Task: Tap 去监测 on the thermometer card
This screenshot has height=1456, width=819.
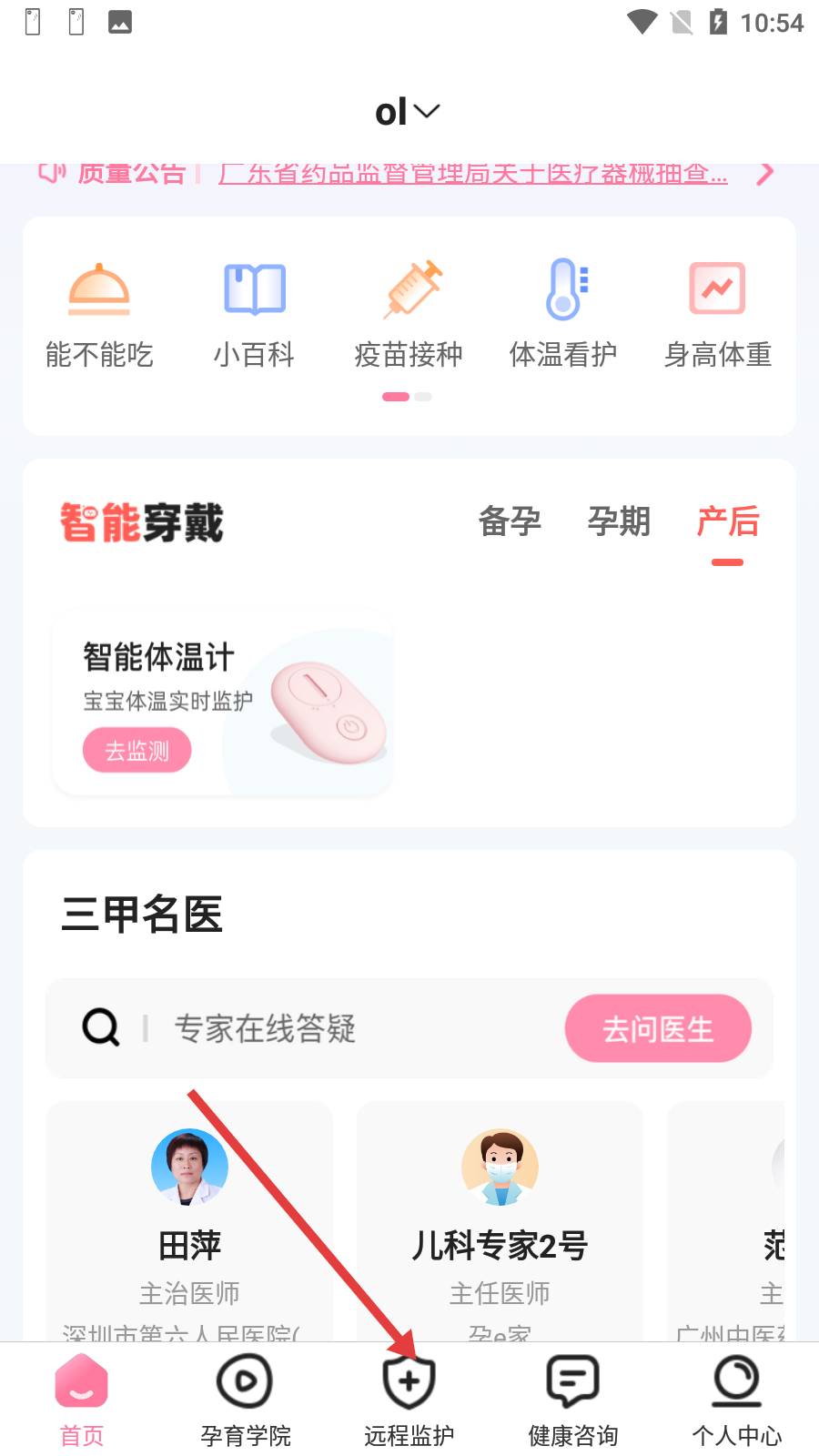Action: point(137,751)
